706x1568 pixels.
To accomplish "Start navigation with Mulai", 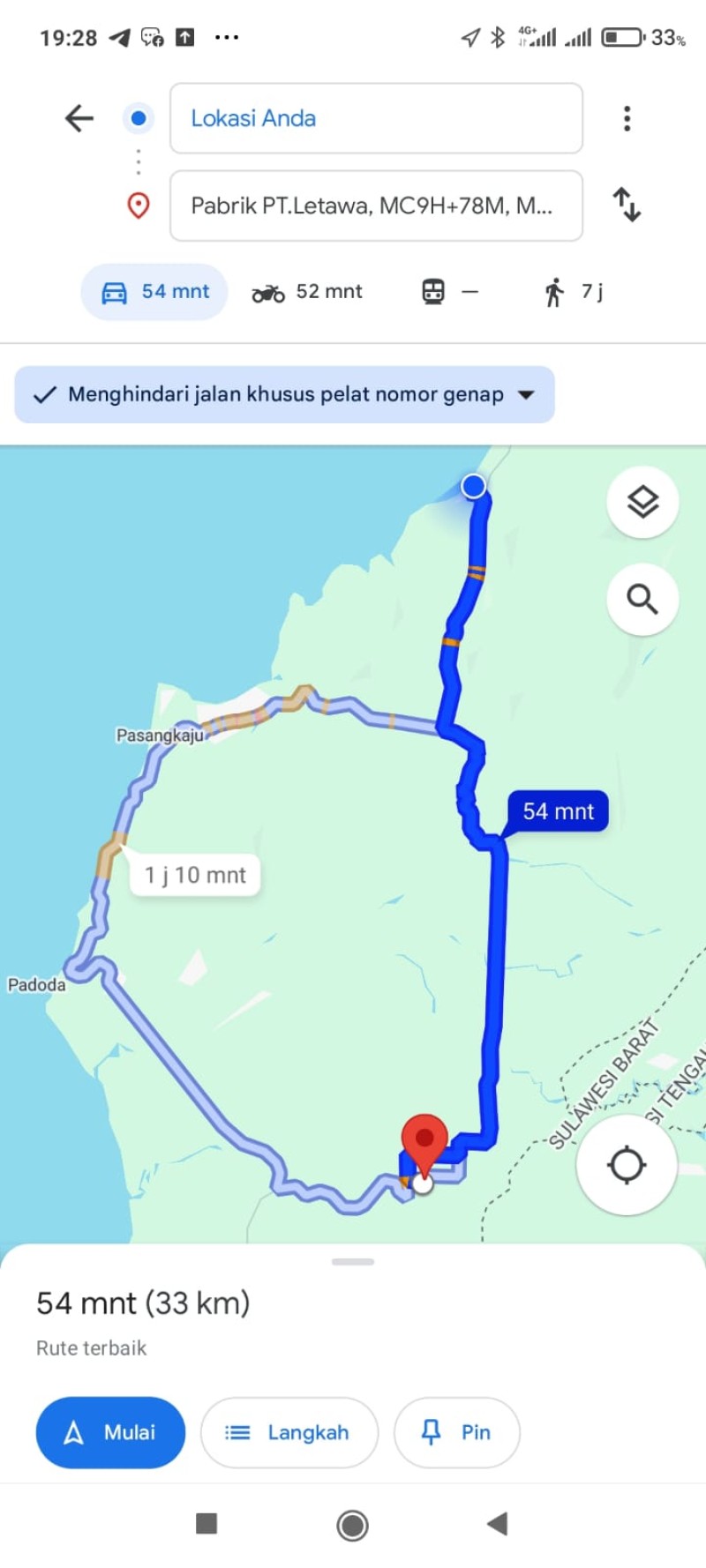I will pyautogui.click(x=110, y=1432).
